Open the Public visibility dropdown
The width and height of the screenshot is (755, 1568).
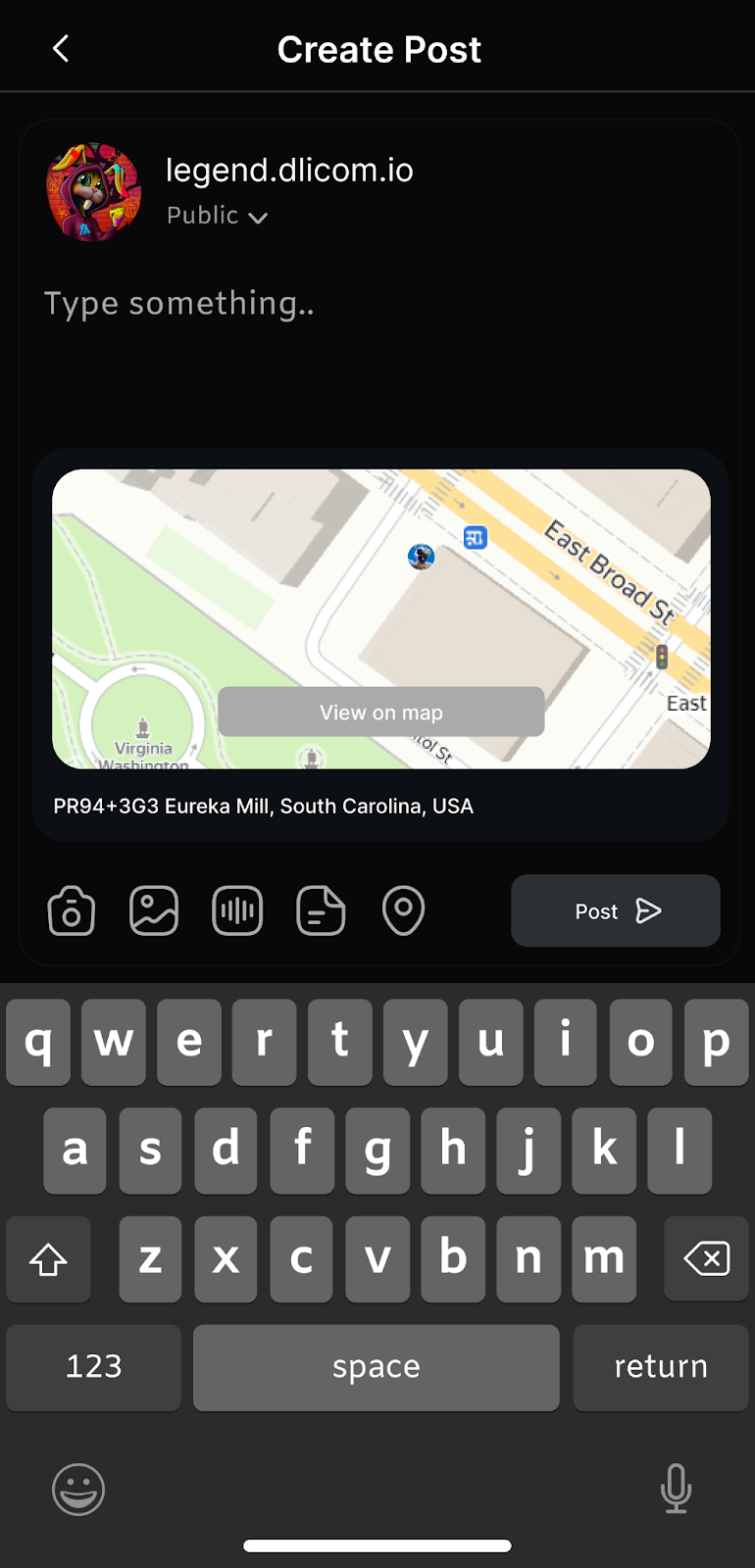(x=217, y=216)
